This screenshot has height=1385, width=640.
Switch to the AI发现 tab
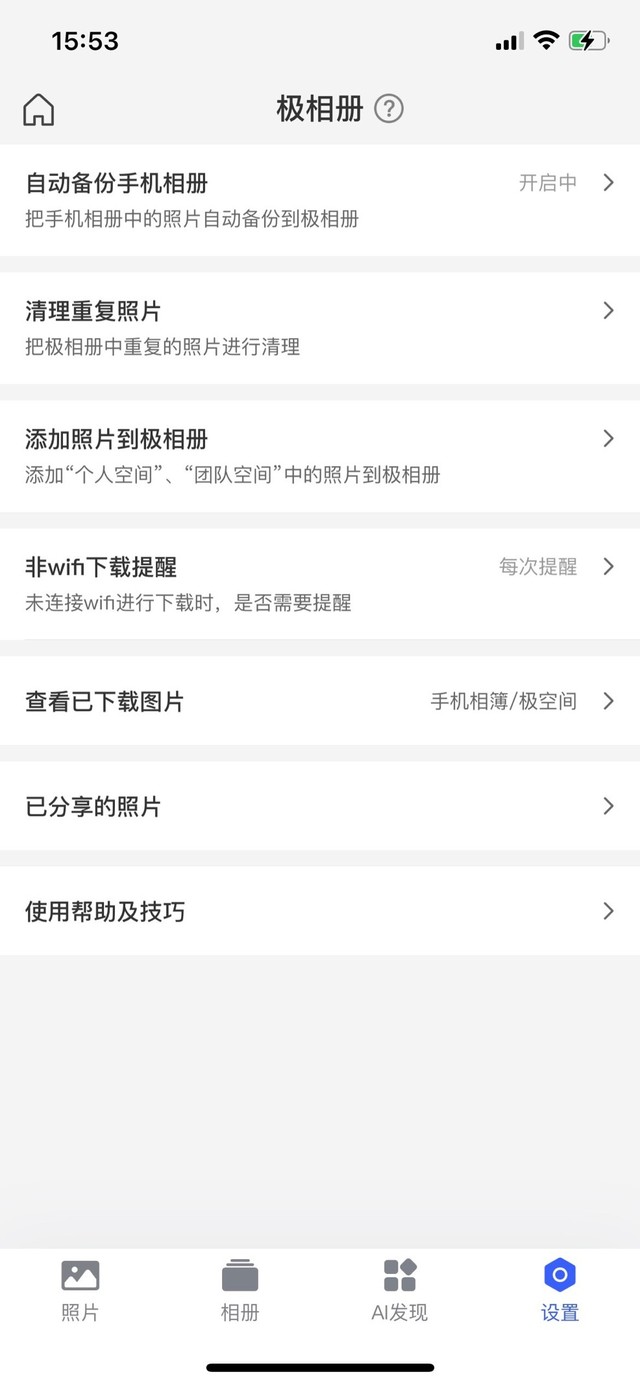pos(400,1290)
